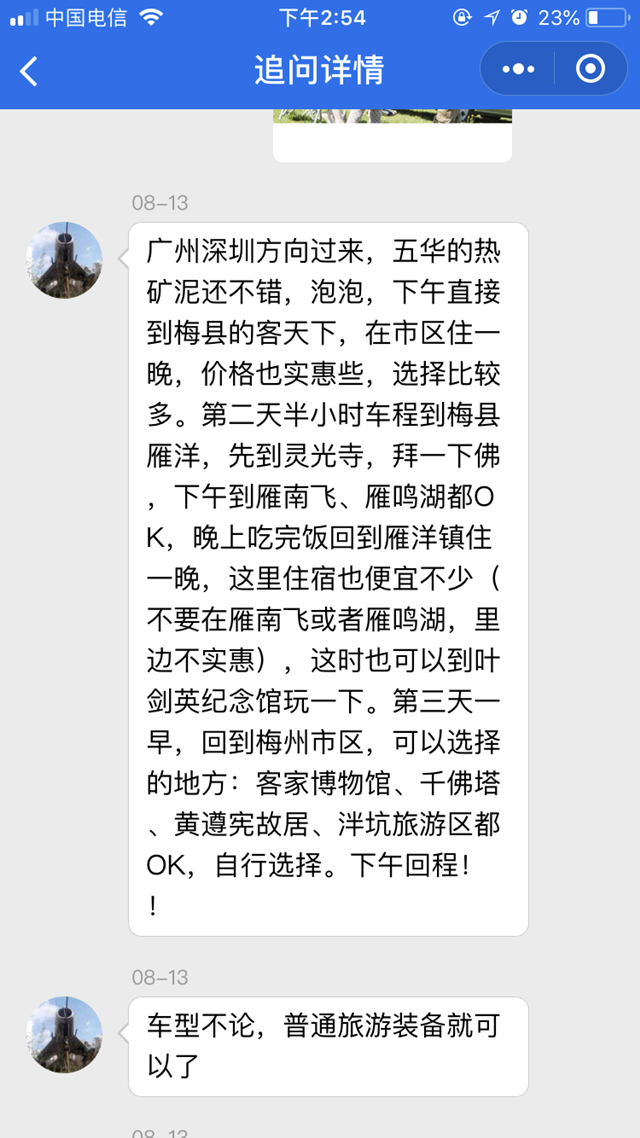Go back from the 追问详情 page
The height and width of the screenshot is (1138, 640).
point(29,70)
